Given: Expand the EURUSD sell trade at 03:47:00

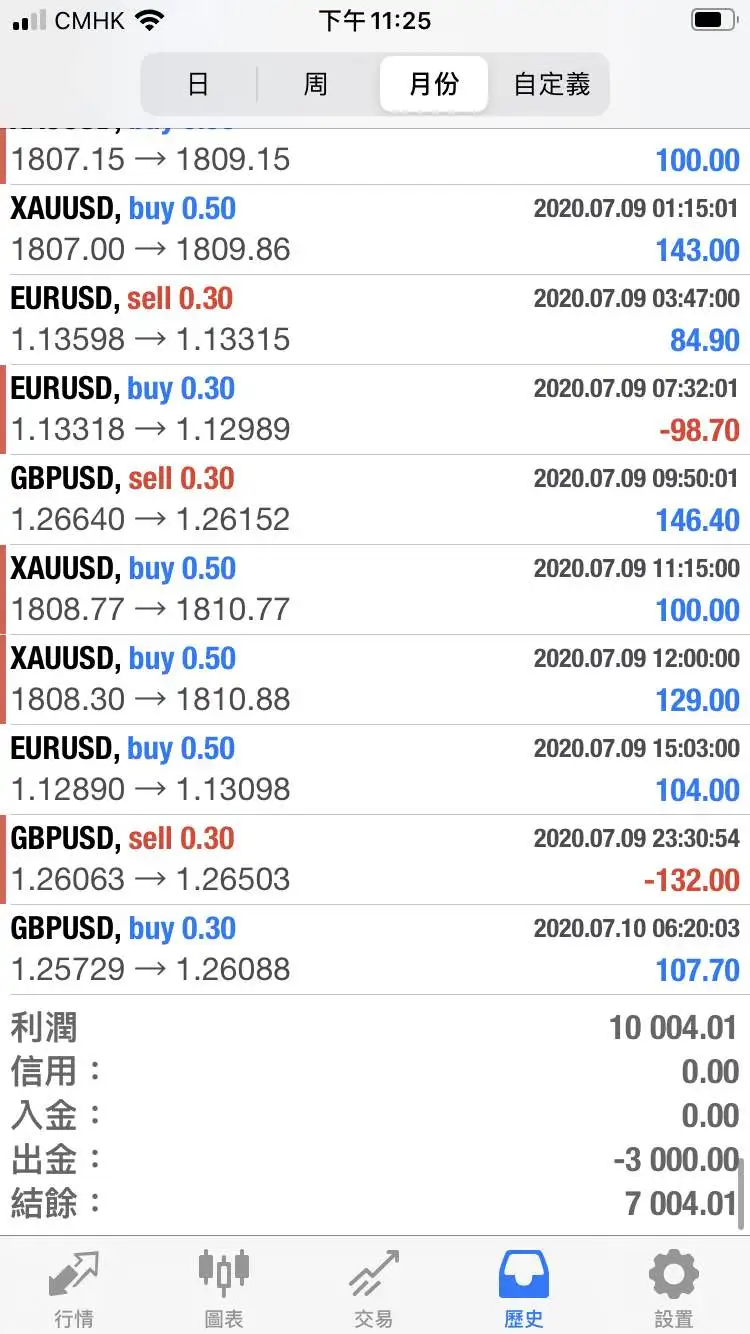Looking at the screenshot, I should click(x=375, y=320).
